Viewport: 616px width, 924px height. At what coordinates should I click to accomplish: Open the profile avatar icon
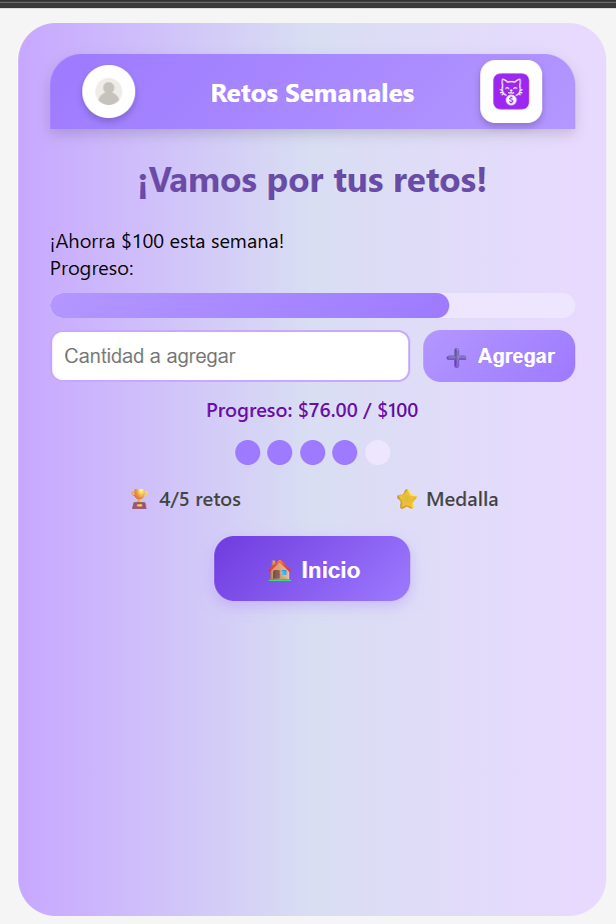point(108,91)
